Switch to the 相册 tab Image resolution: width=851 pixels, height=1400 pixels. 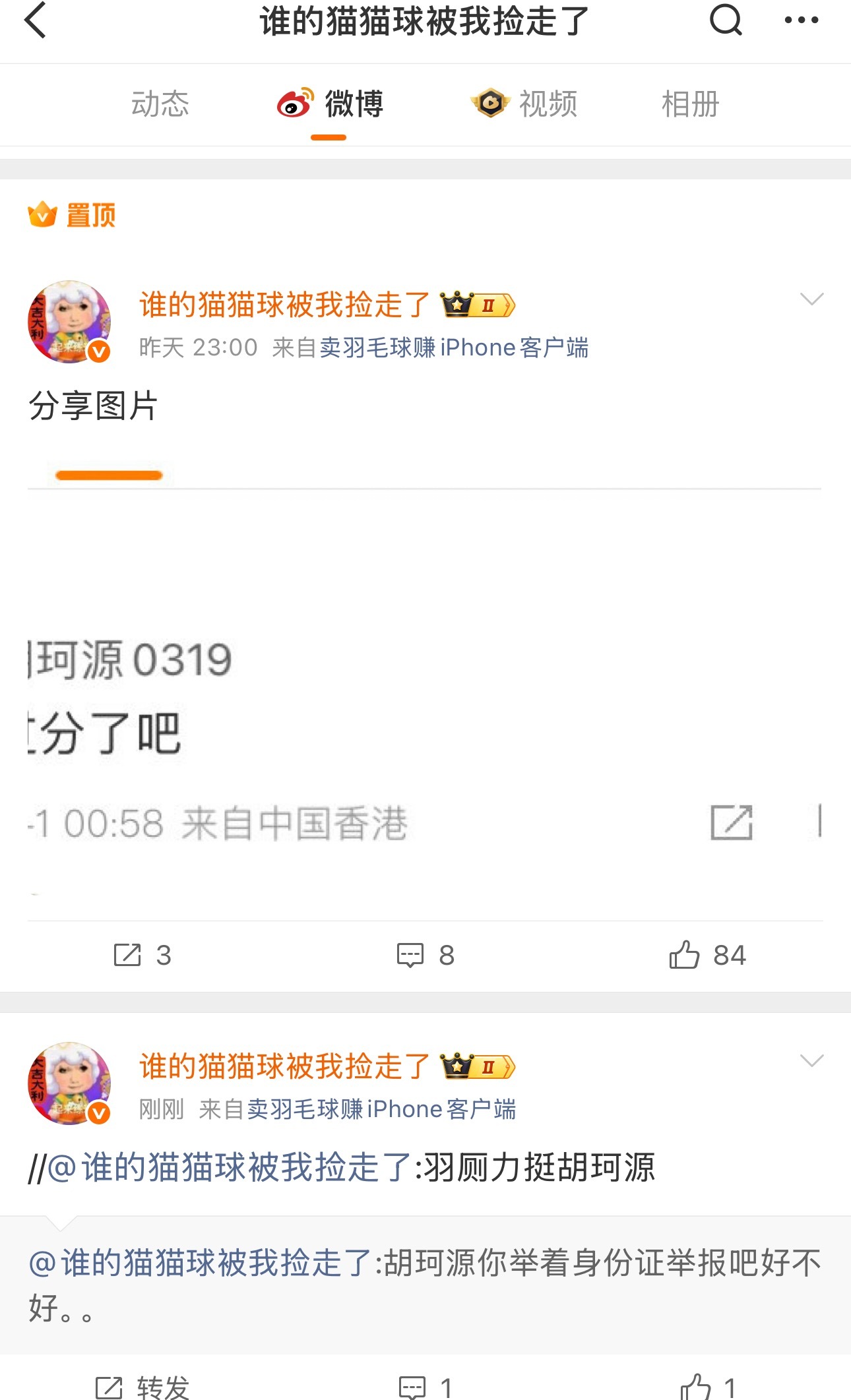(x=690, y=104)
